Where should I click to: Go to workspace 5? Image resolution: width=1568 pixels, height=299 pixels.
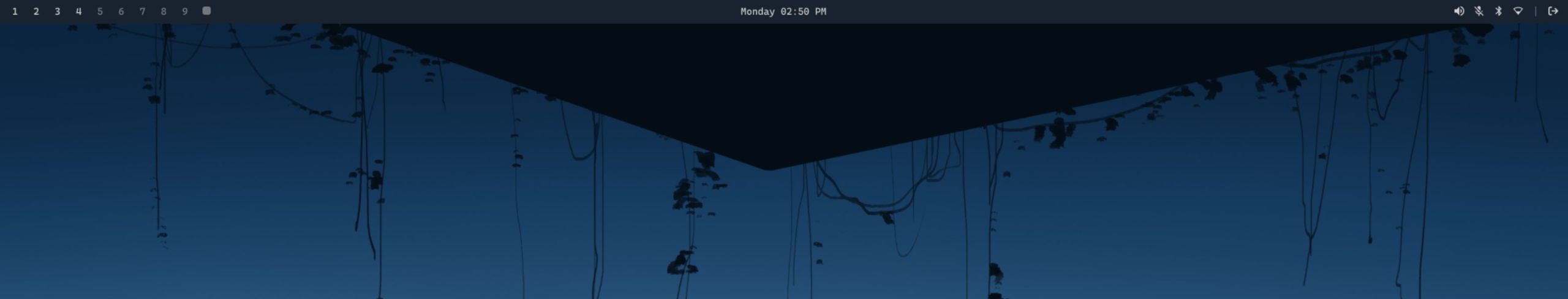tap(100, 12)
